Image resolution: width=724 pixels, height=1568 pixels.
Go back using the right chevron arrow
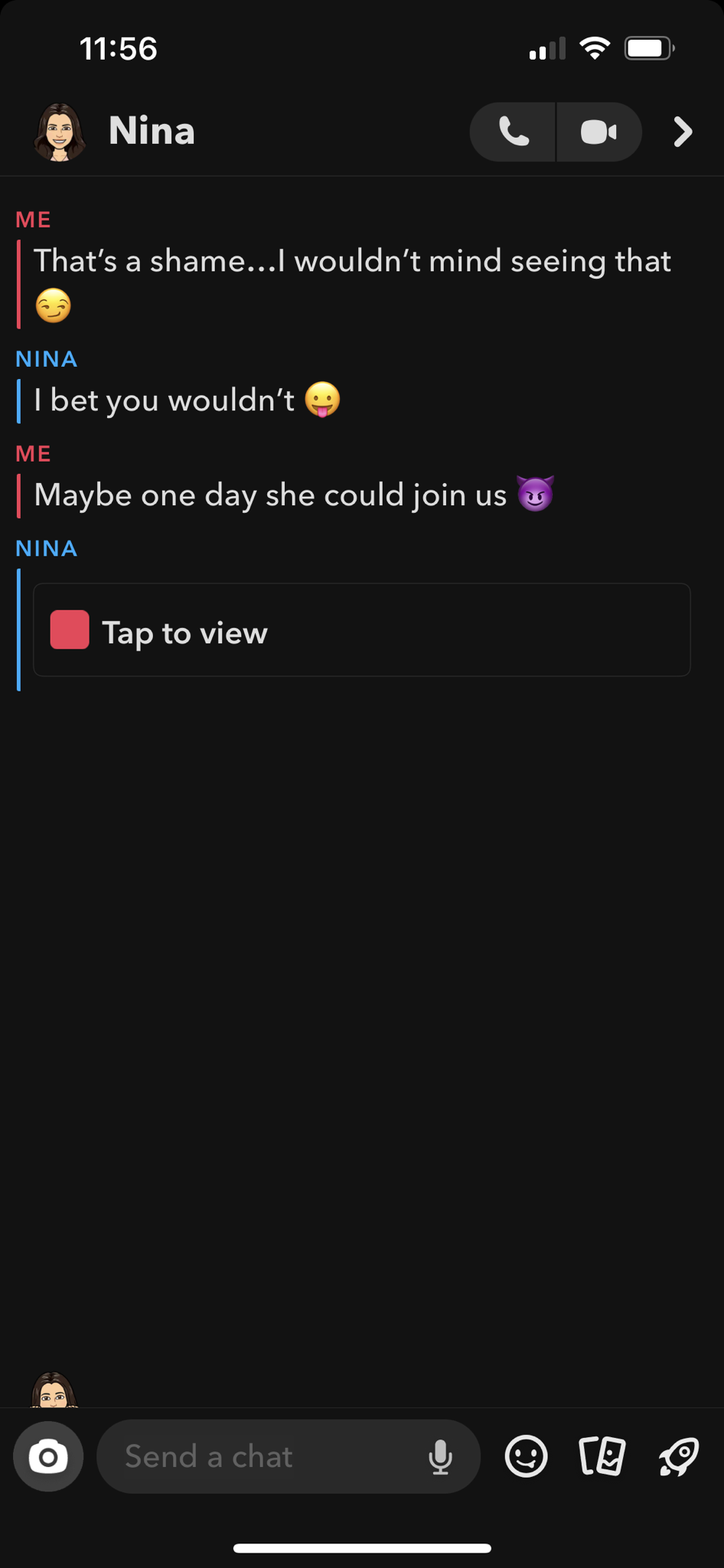coord(683,132)
